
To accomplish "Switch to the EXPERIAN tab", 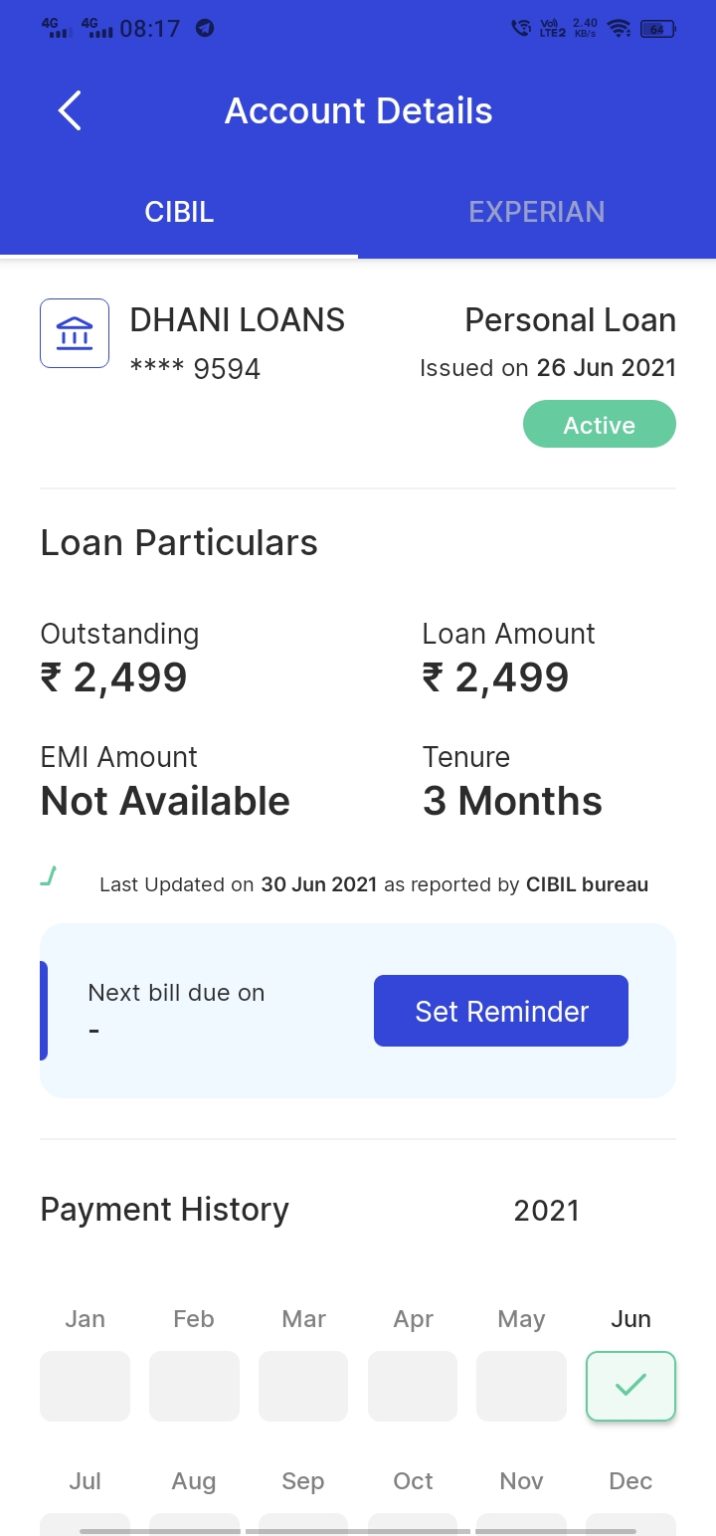I will [x=536, y=212].
